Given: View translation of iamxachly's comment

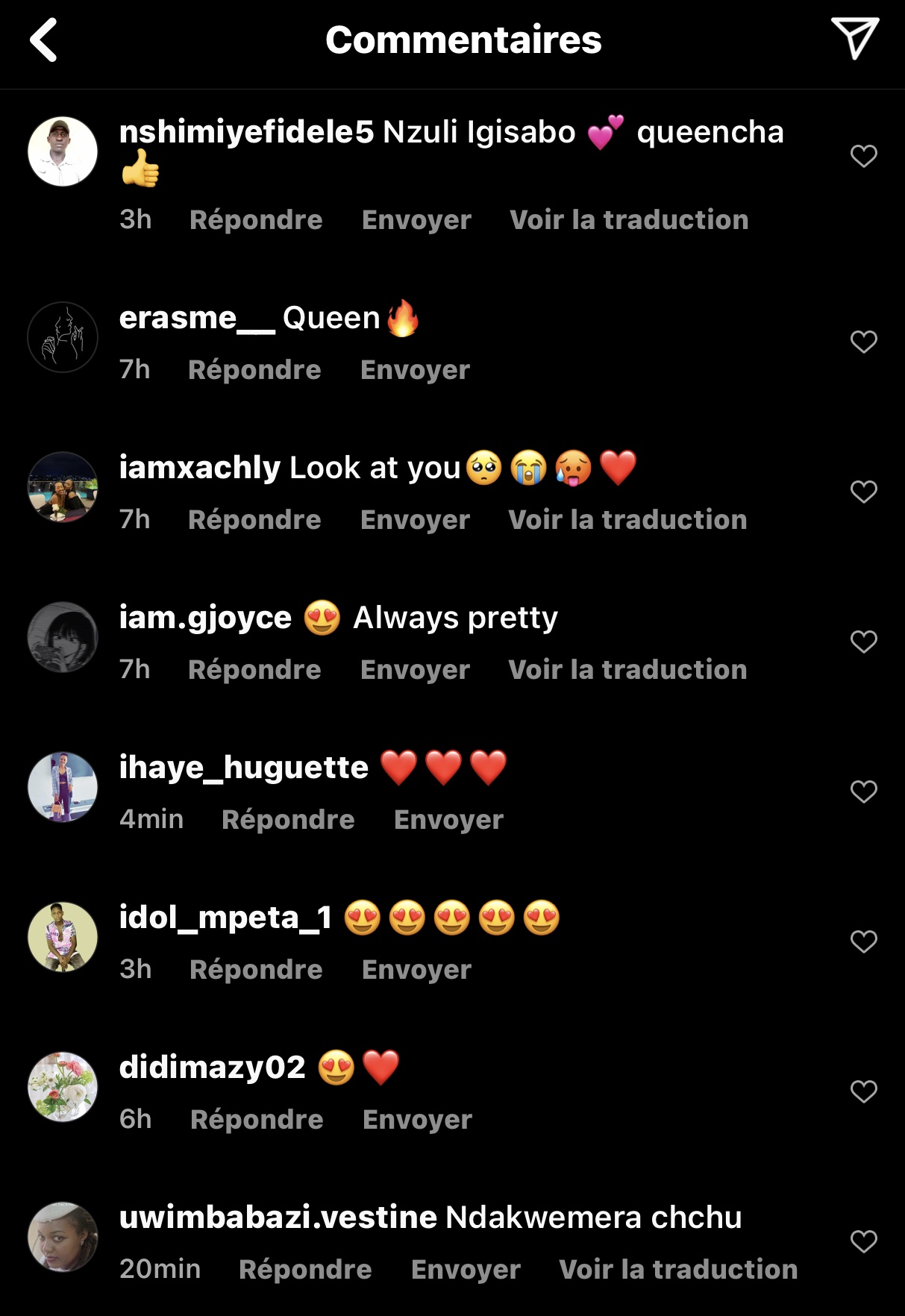Looking at the screenshot, I should [x=627, y=520].
